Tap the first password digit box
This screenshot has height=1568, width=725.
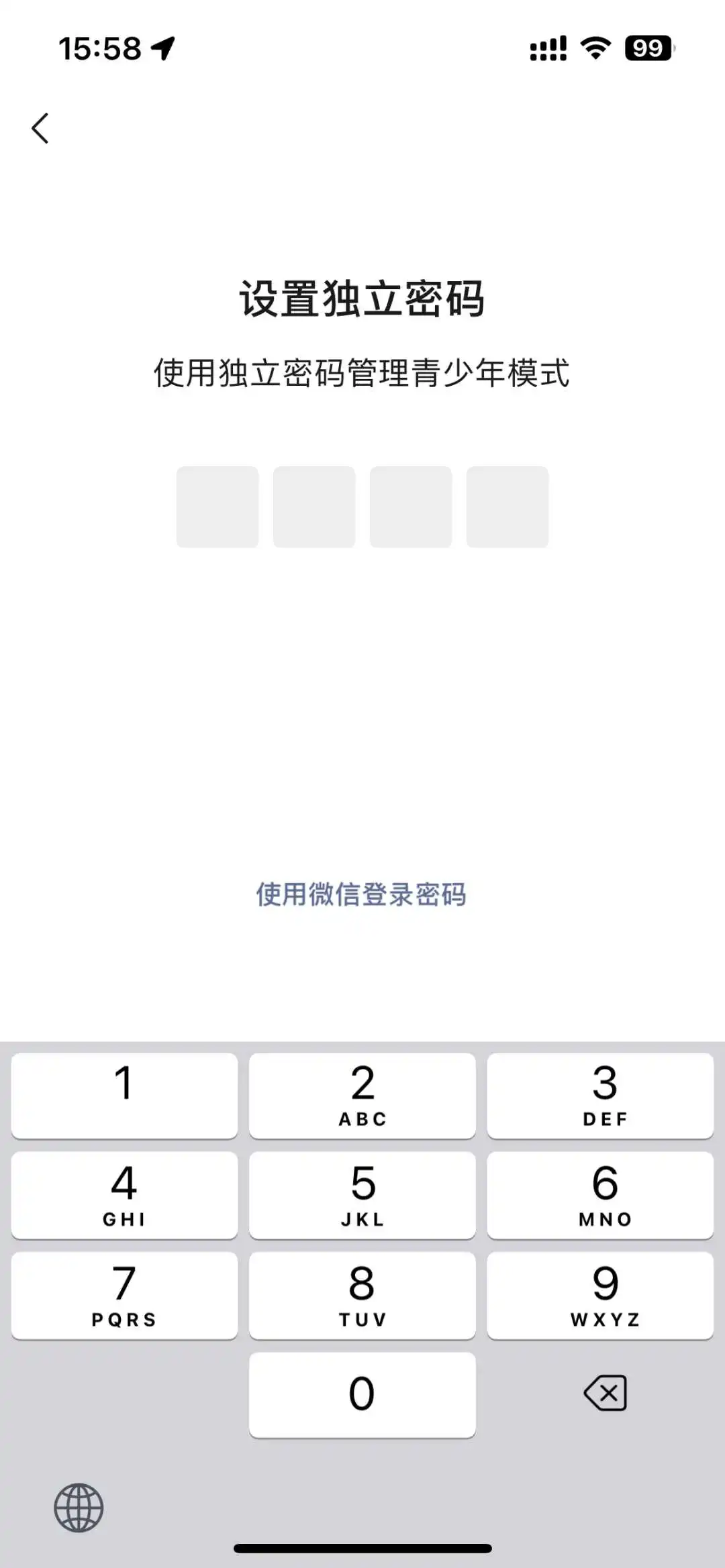coord(217,507)
